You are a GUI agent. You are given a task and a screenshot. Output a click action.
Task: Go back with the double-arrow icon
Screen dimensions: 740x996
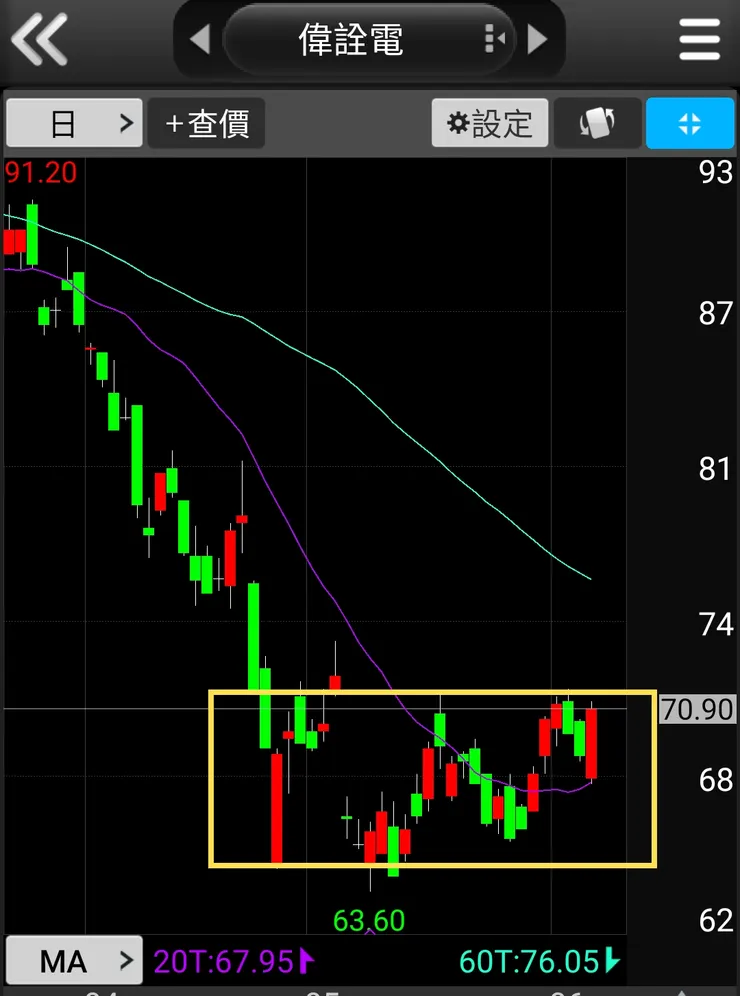tap(40, 40)
